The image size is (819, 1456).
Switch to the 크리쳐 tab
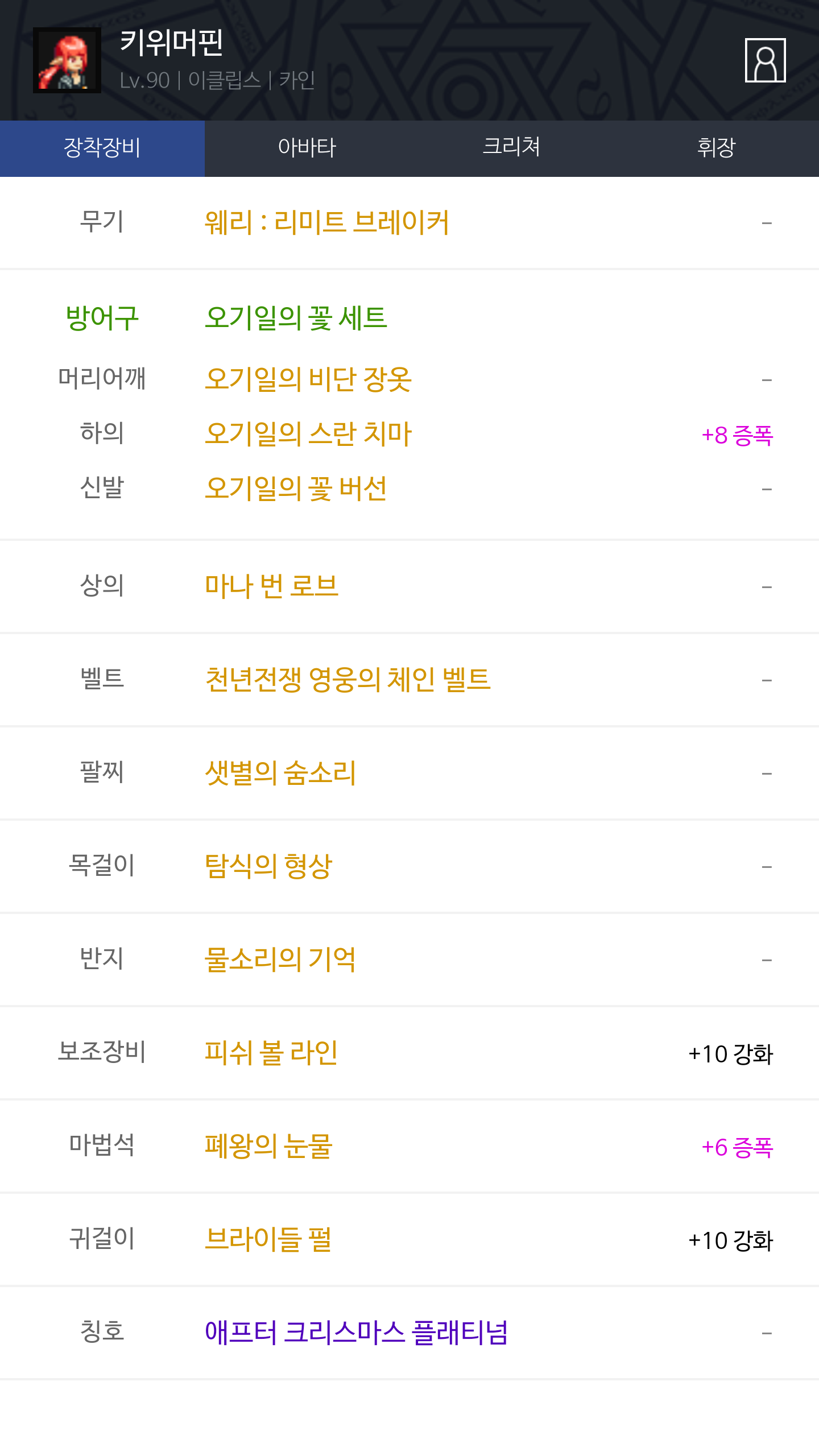[x=511, y=148]
